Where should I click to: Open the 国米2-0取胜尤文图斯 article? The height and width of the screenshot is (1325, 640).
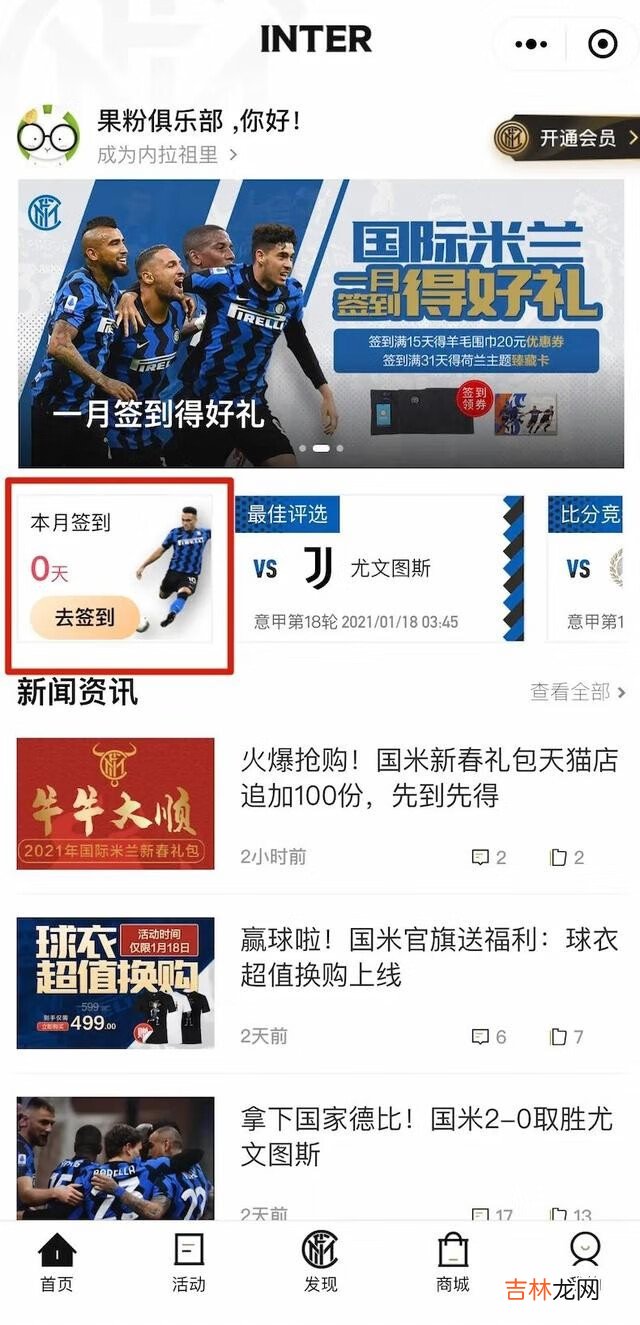click(428, 1137)
